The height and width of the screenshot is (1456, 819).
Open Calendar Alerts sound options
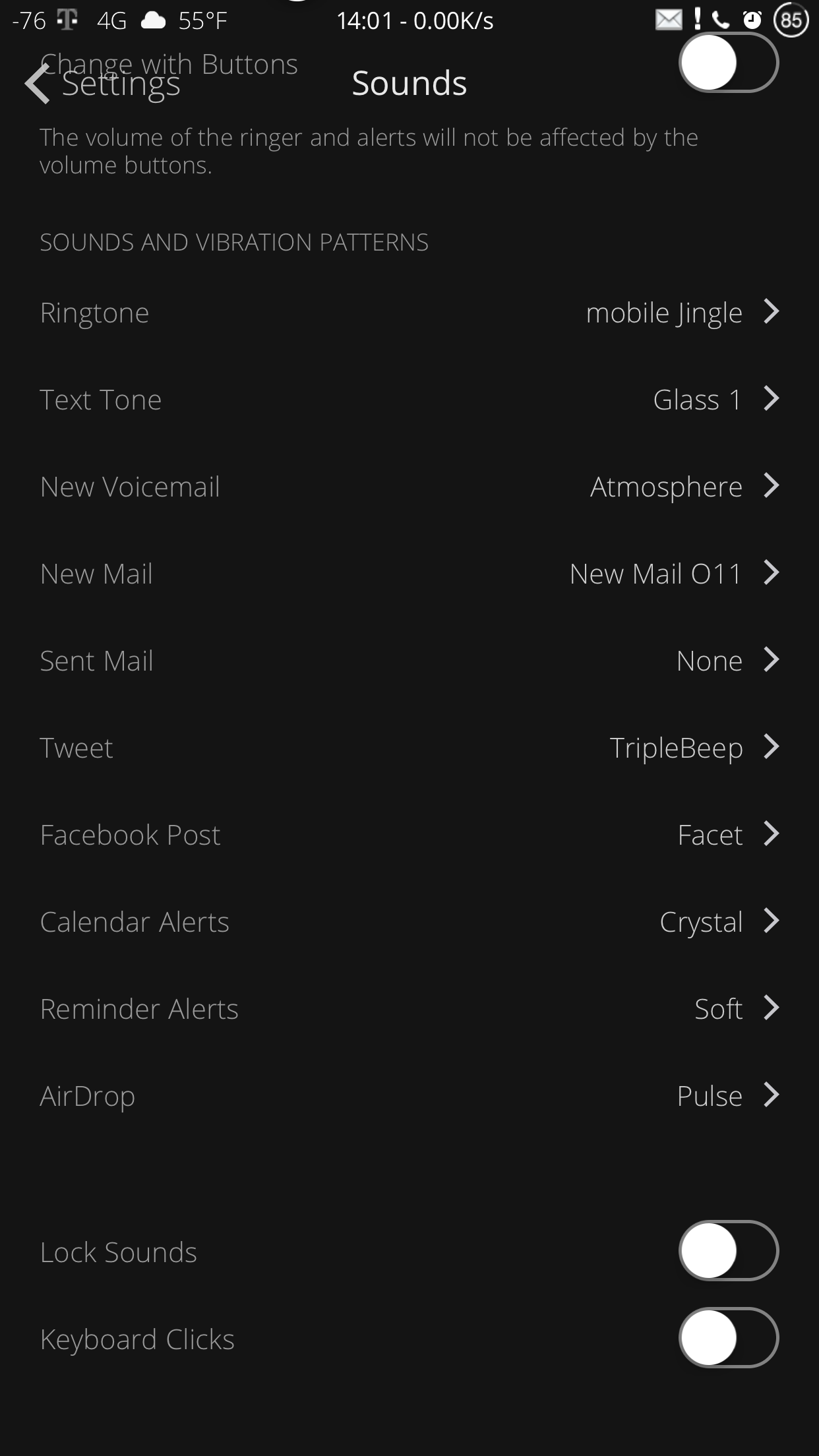(x=409, y=921)
